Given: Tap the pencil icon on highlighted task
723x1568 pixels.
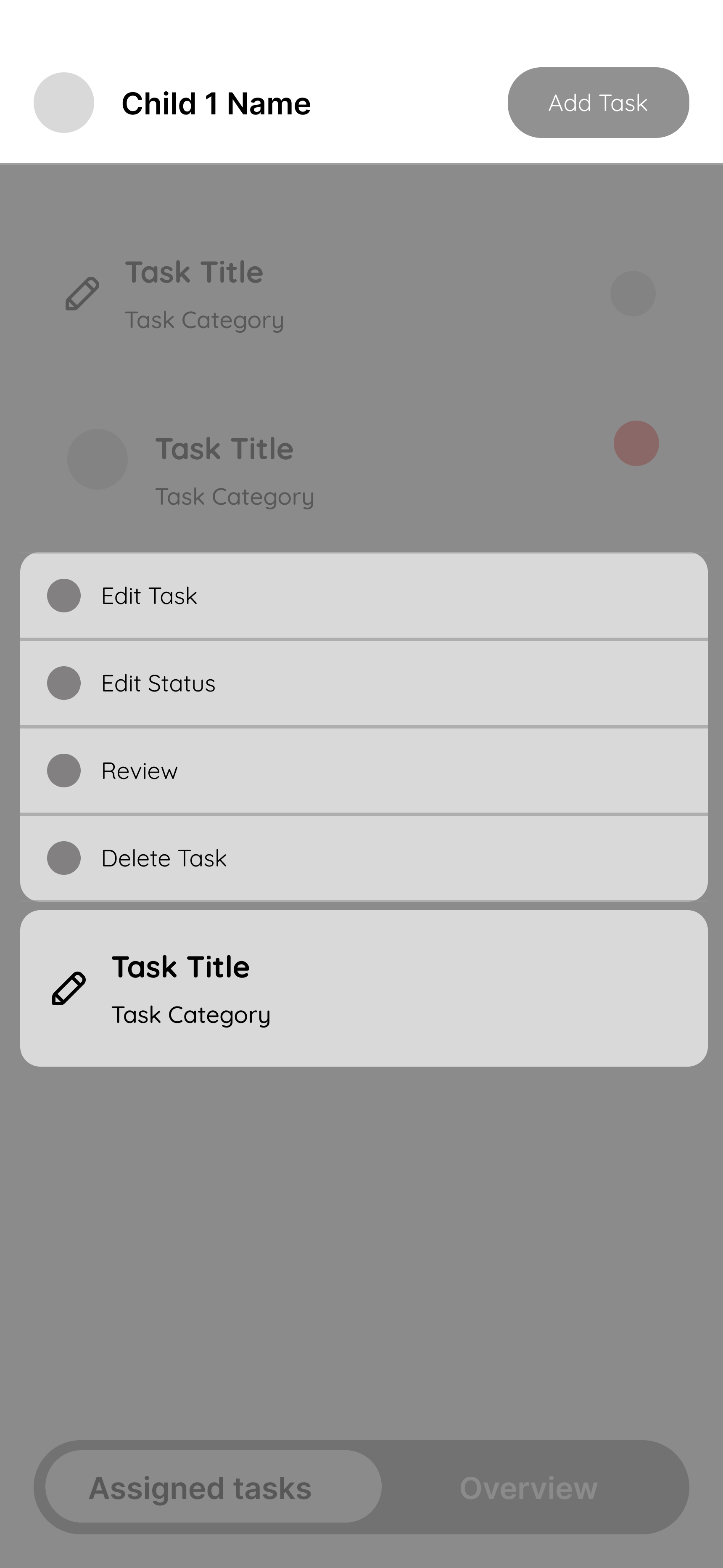Looking at the screenshot, I should coord(69,988).
